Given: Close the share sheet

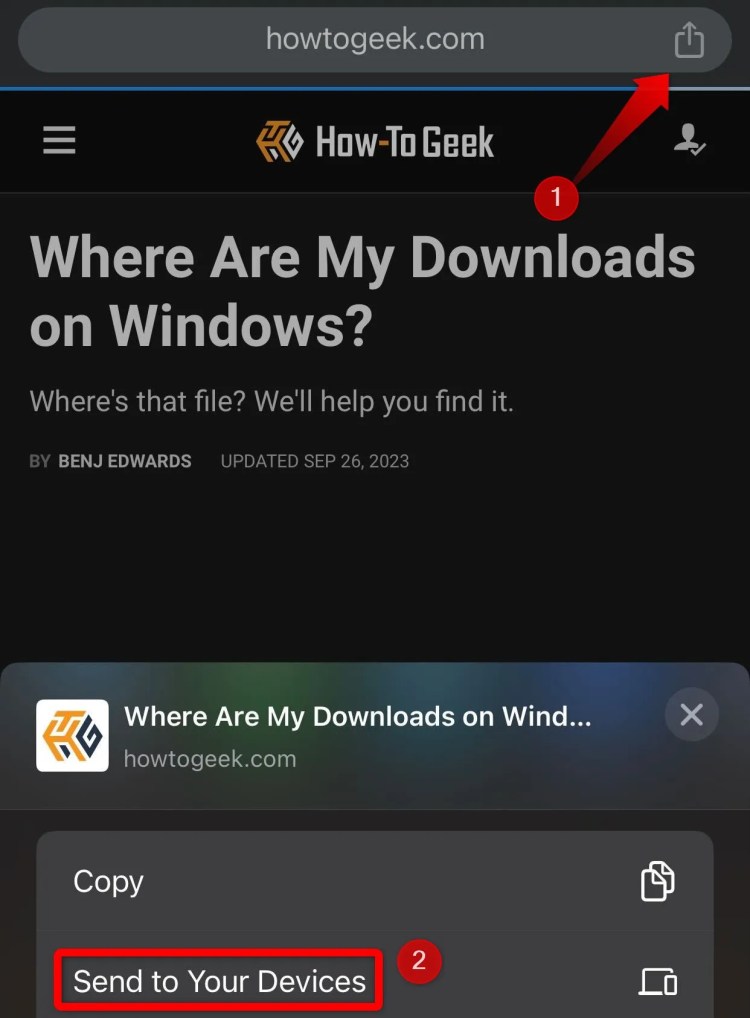Looking at the screenshot, I should coord(691,715).
